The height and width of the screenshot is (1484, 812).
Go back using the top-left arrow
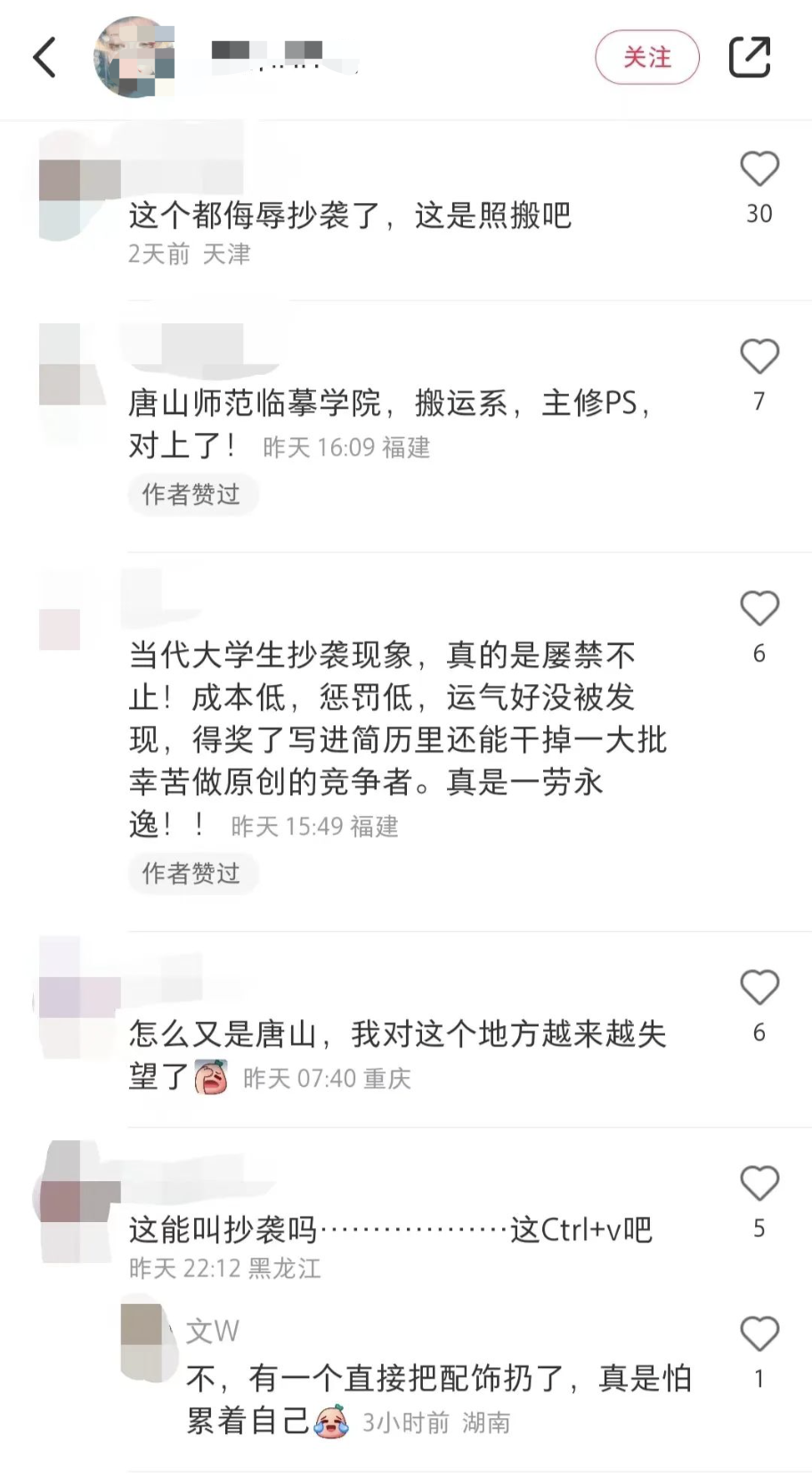pyautogui.click(x=45, y=58)
